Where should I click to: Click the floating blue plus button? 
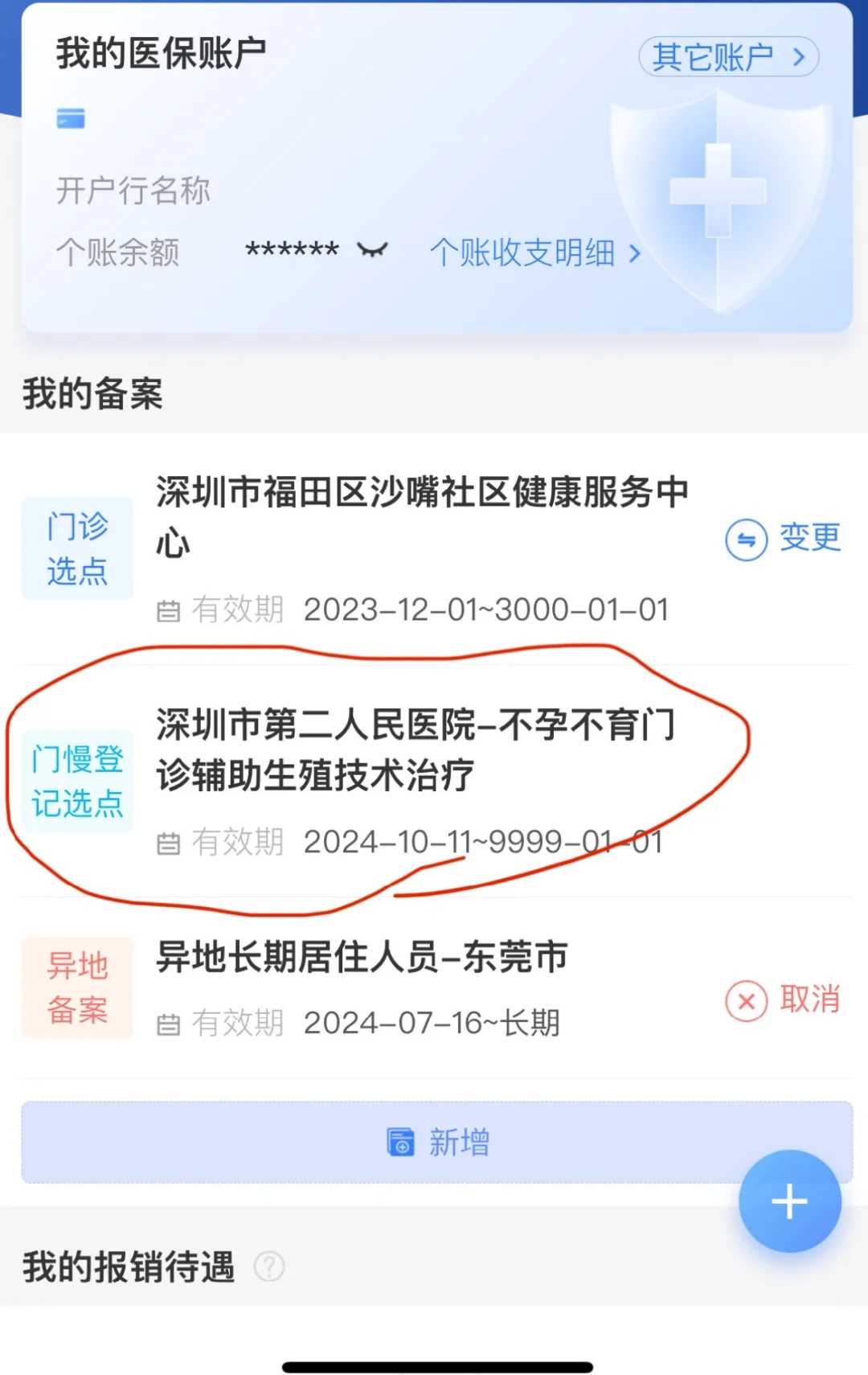pyautogui.click(x=790, y=1200)
